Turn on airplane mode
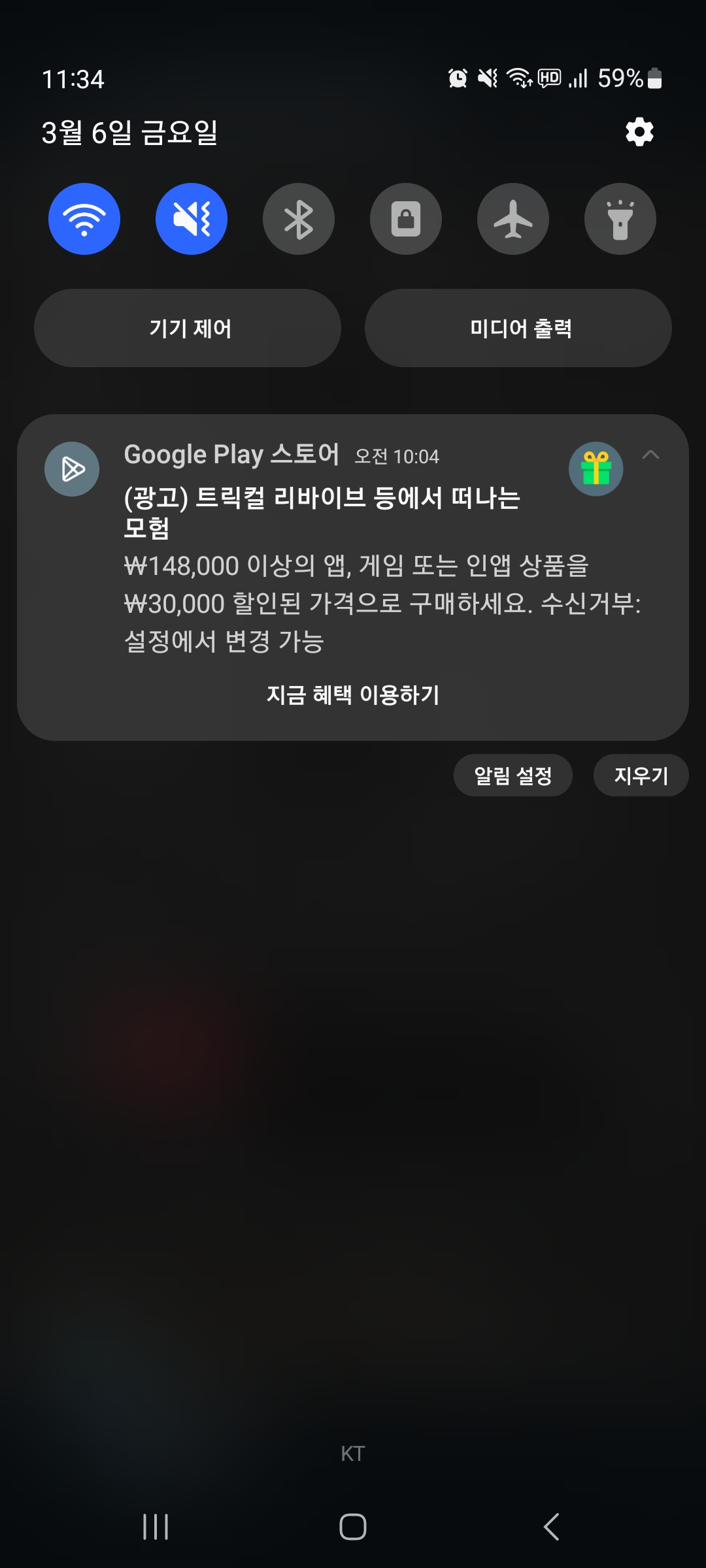This screenshot has width=706, height=1568. coord(513,219)
